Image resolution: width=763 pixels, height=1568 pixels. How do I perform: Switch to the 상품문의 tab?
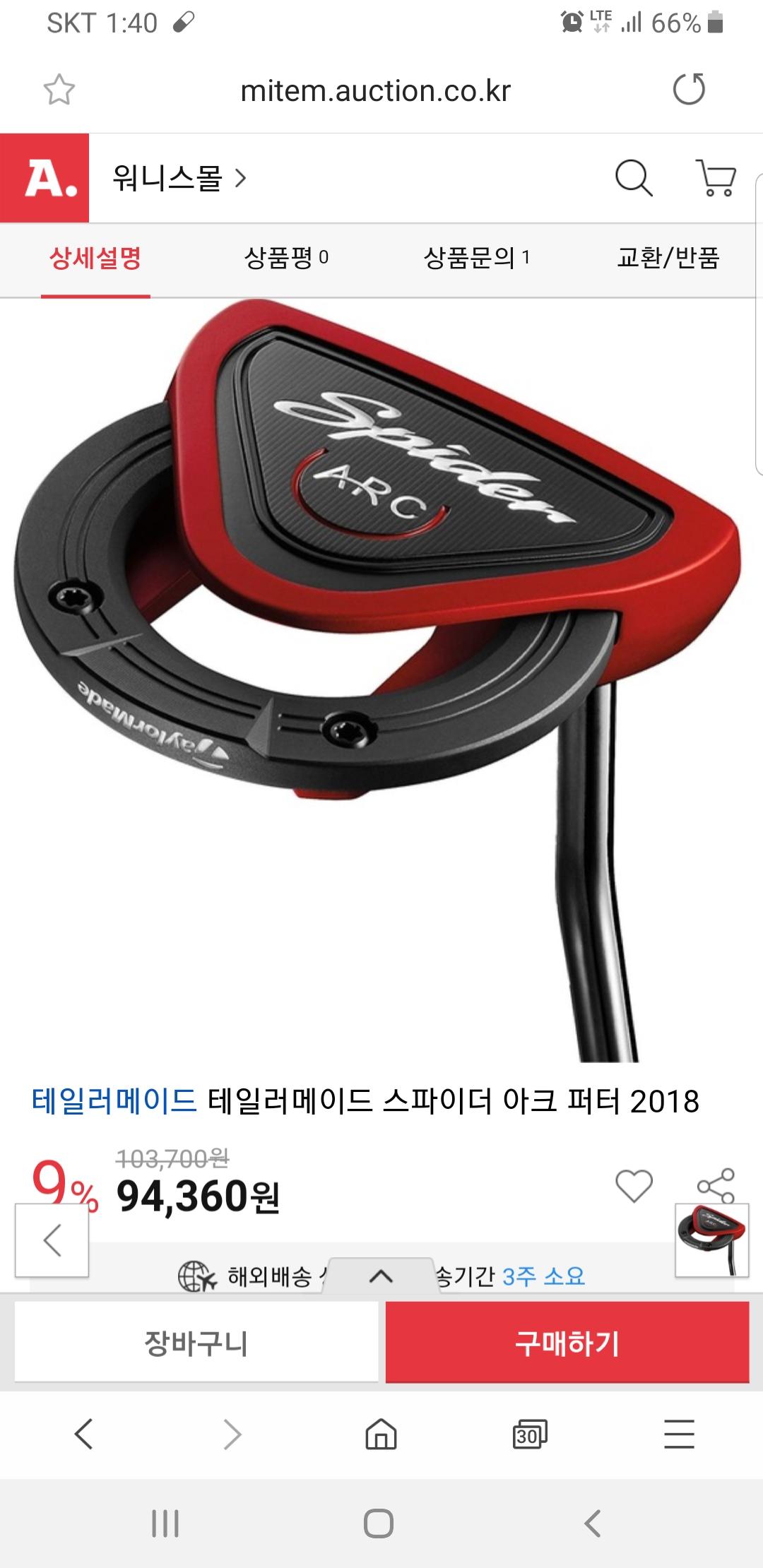coord(477,258)
